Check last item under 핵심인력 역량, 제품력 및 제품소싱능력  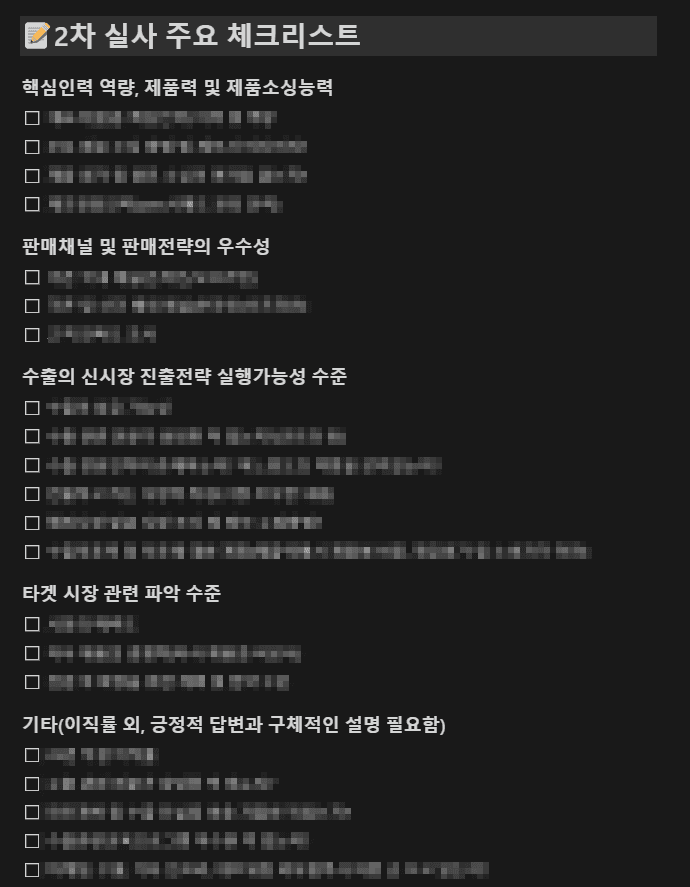click(32, 205)
